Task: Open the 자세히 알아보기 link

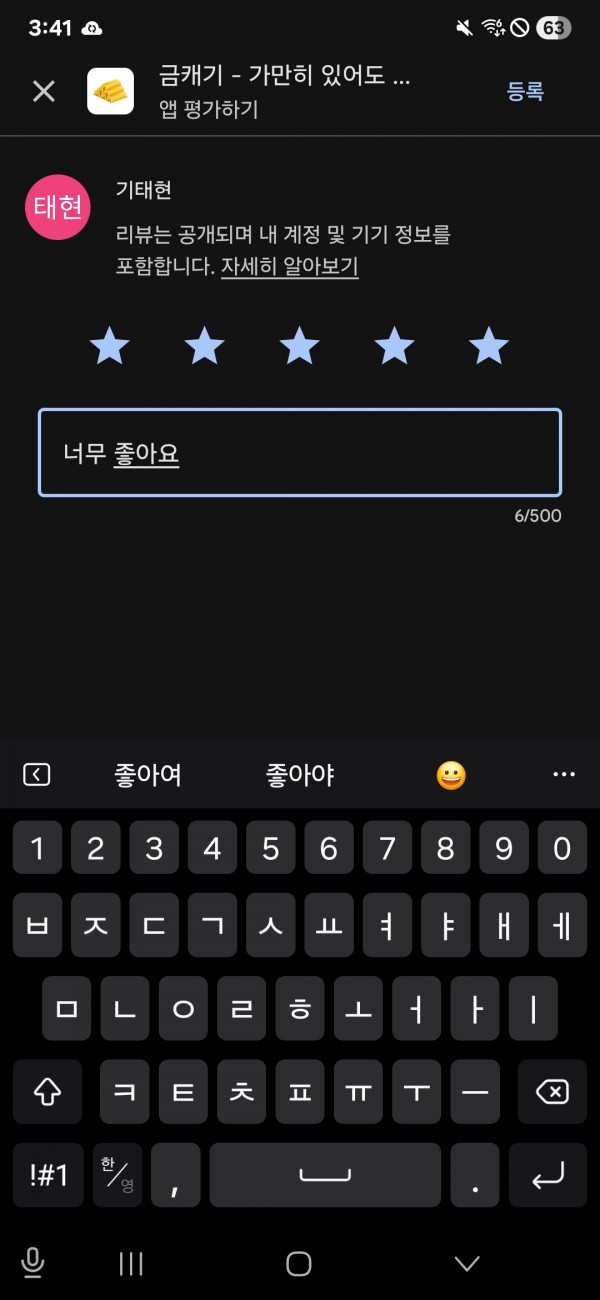Action: click(x=289, y=267)
